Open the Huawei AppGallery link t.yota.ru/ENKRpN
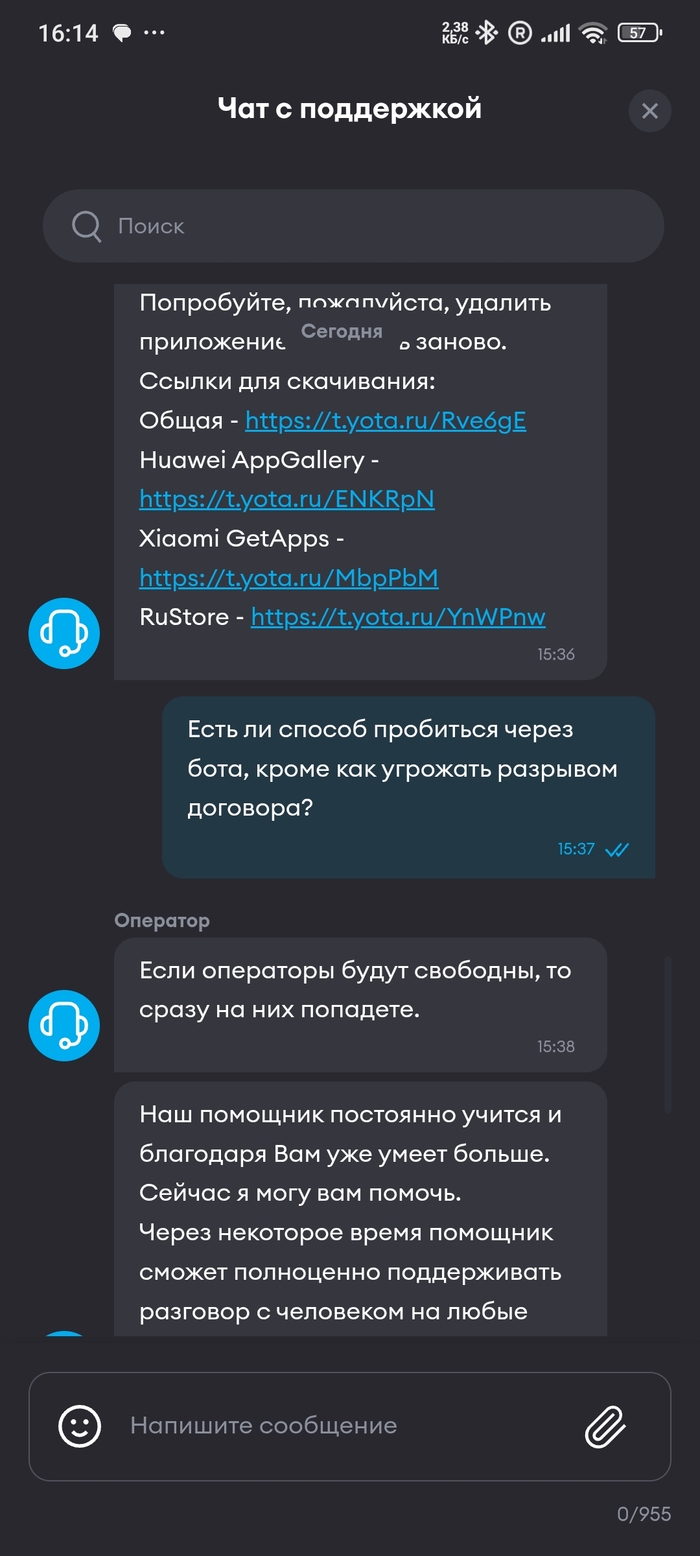Viewport: 700px width, 1556px height. [x=286, y=499]
